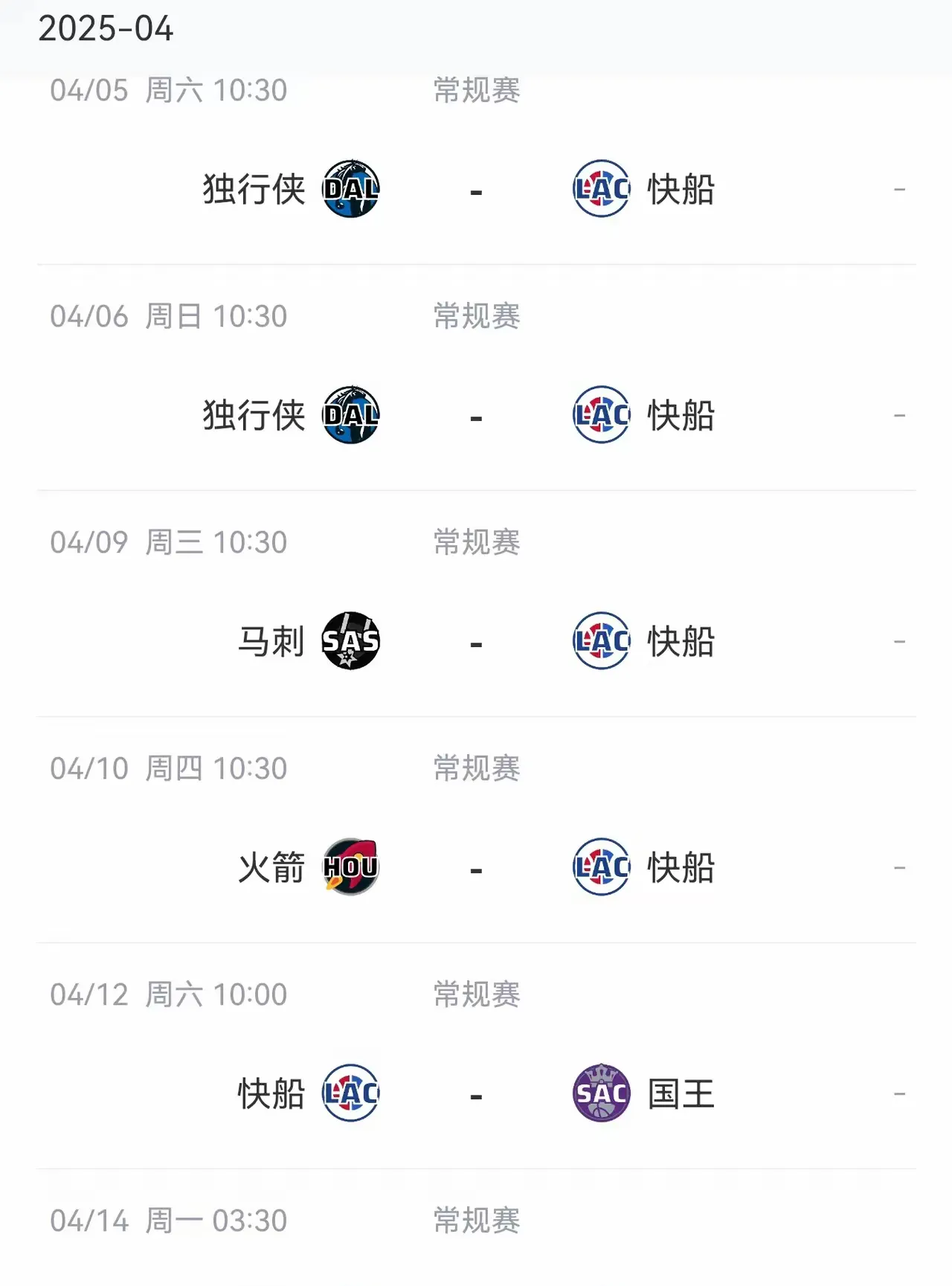Click the SAC Kings logo on 04/12
The width and height of the screenshot is (952, 1286).
click(601, 1093)
